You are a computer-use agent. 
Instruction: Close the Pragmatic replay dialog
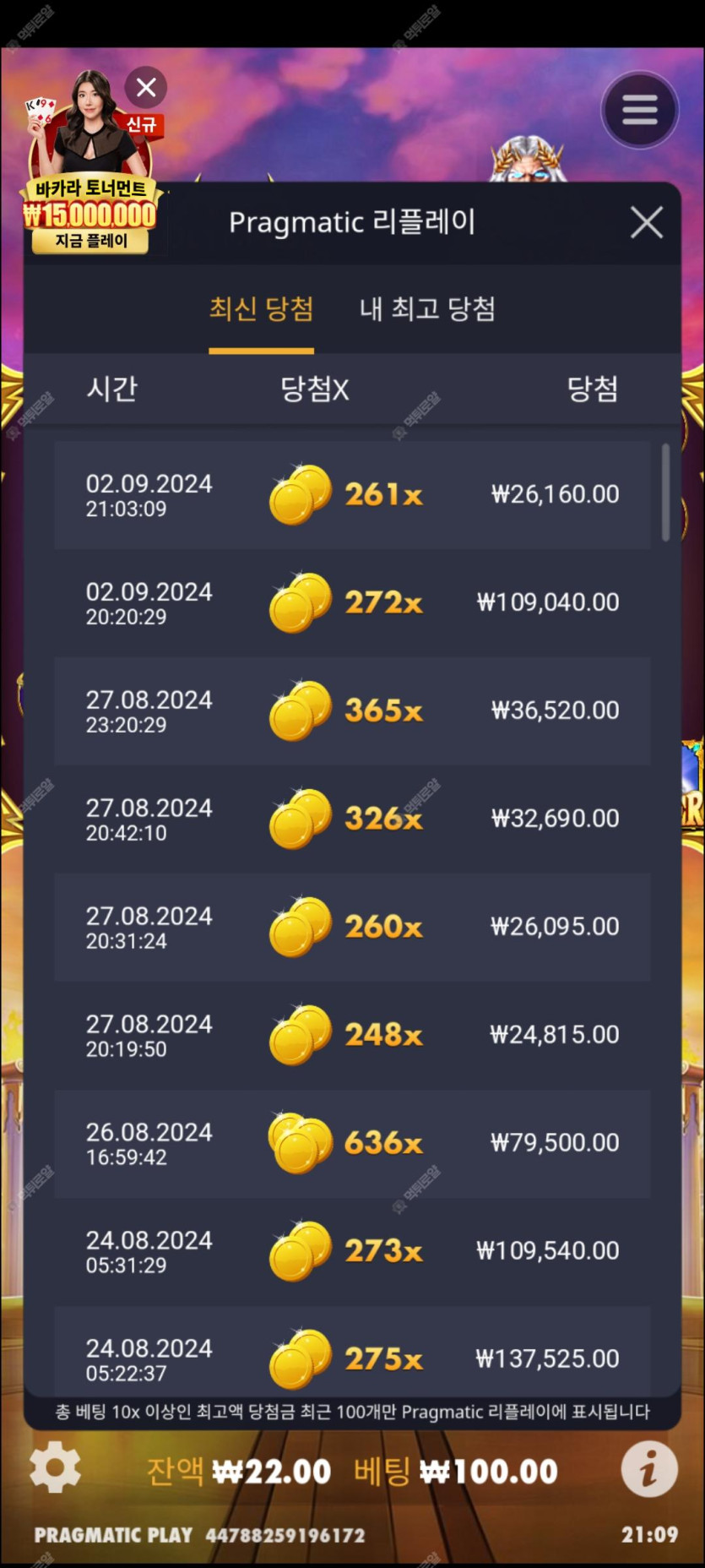coord(646,223)
